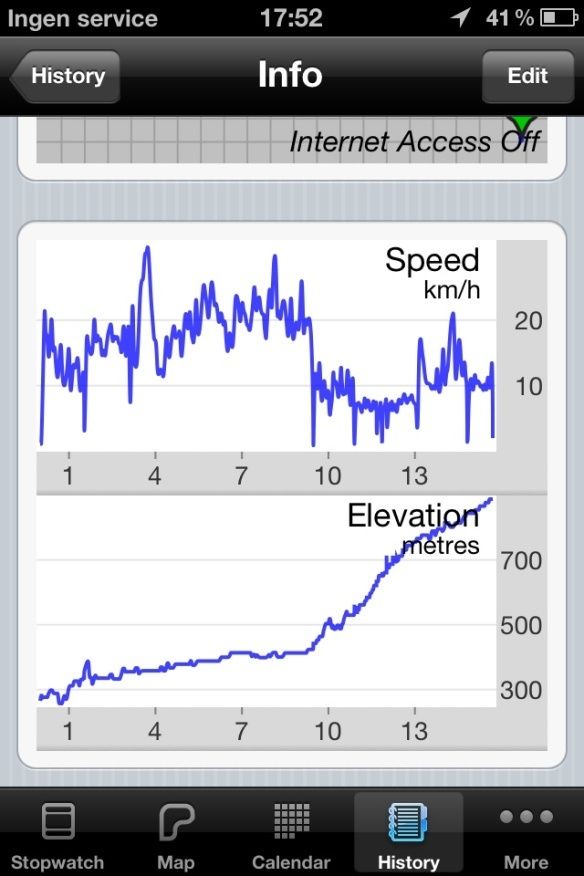The image size is (584, 876).
Task: Tap the Edit button
Action: coord(528,76)
